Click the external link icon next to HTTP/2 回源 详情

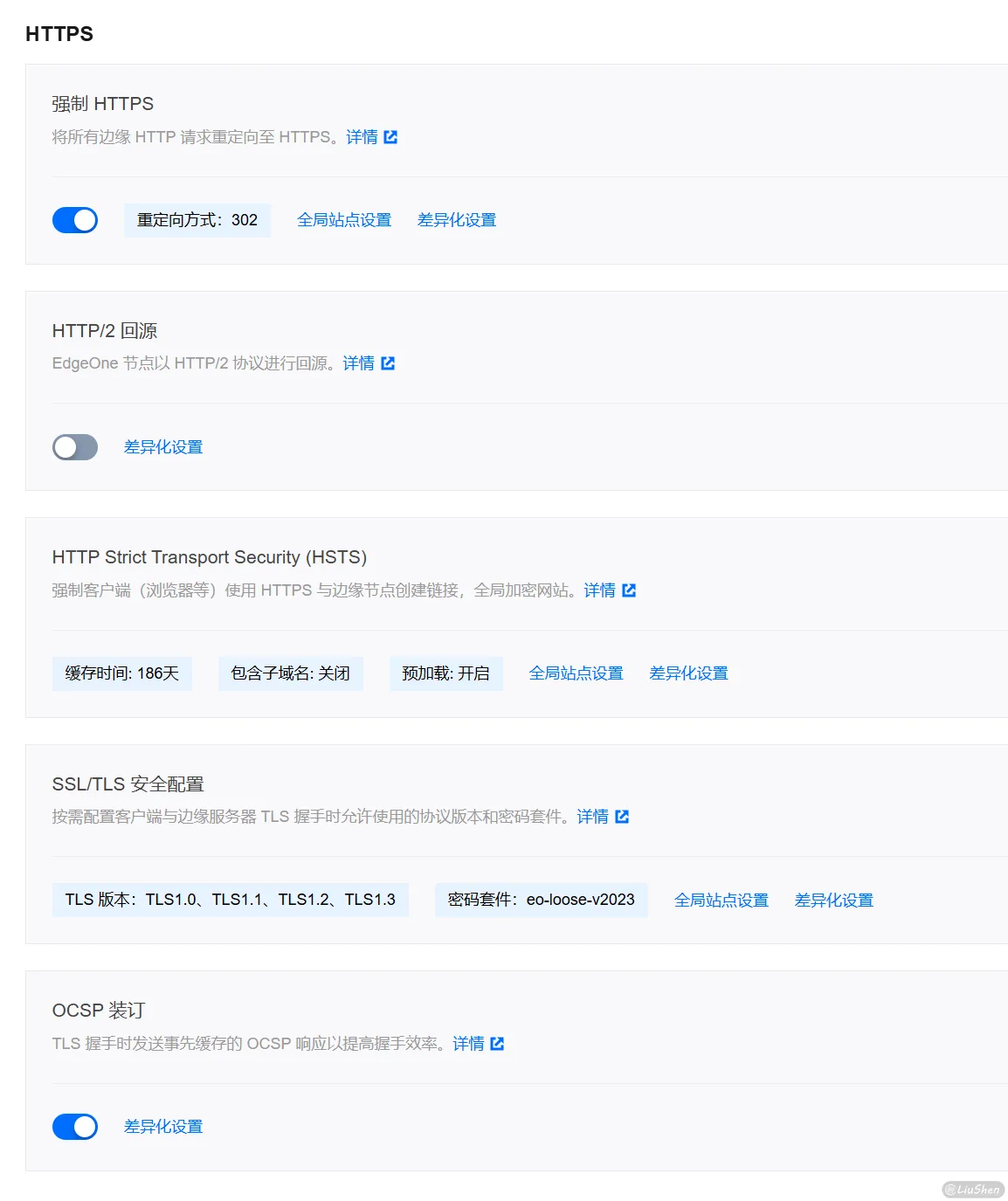click(389, 362)
